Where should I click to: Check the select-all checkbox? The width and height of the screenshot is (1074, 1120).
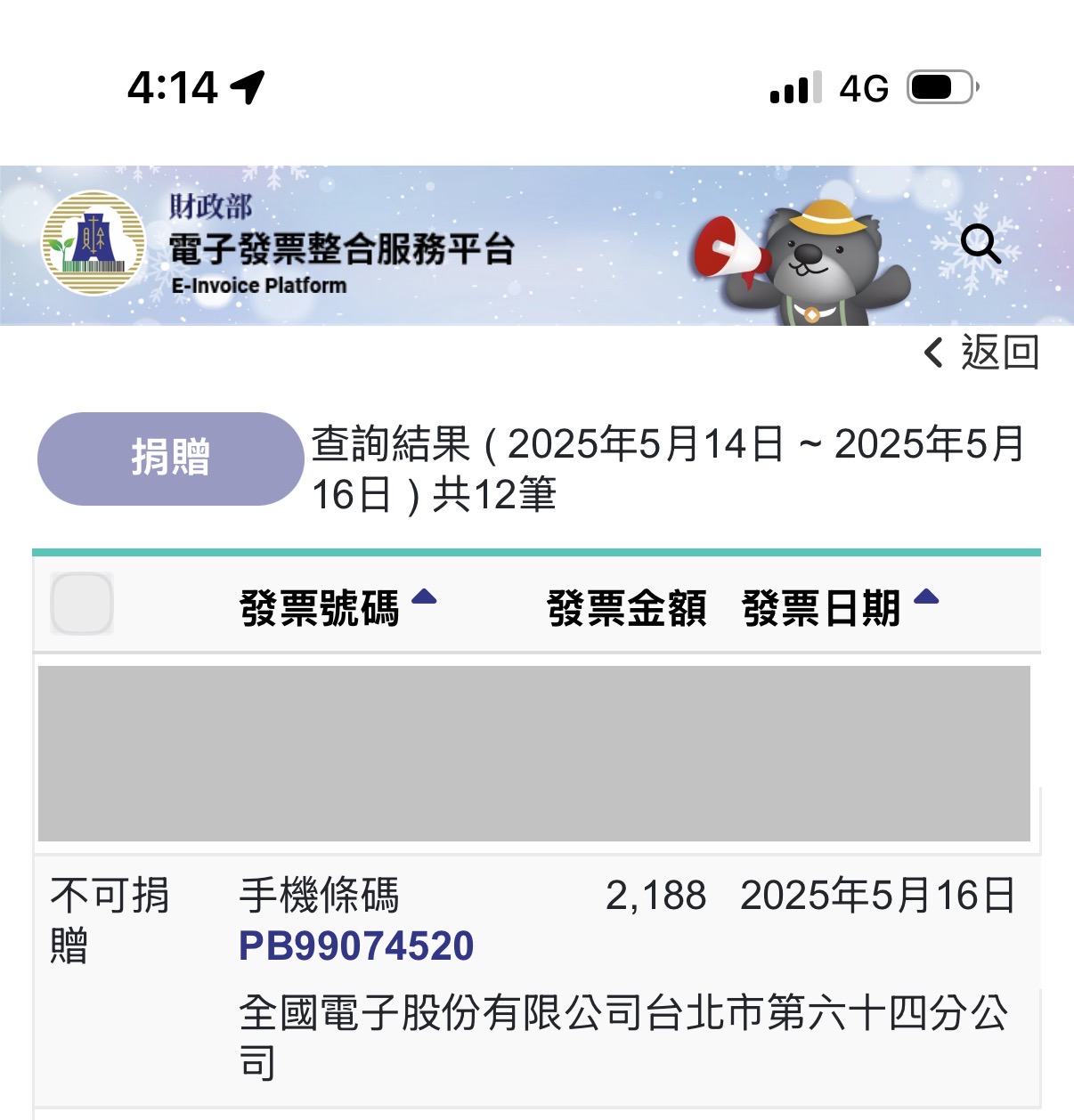pos(82,604)
